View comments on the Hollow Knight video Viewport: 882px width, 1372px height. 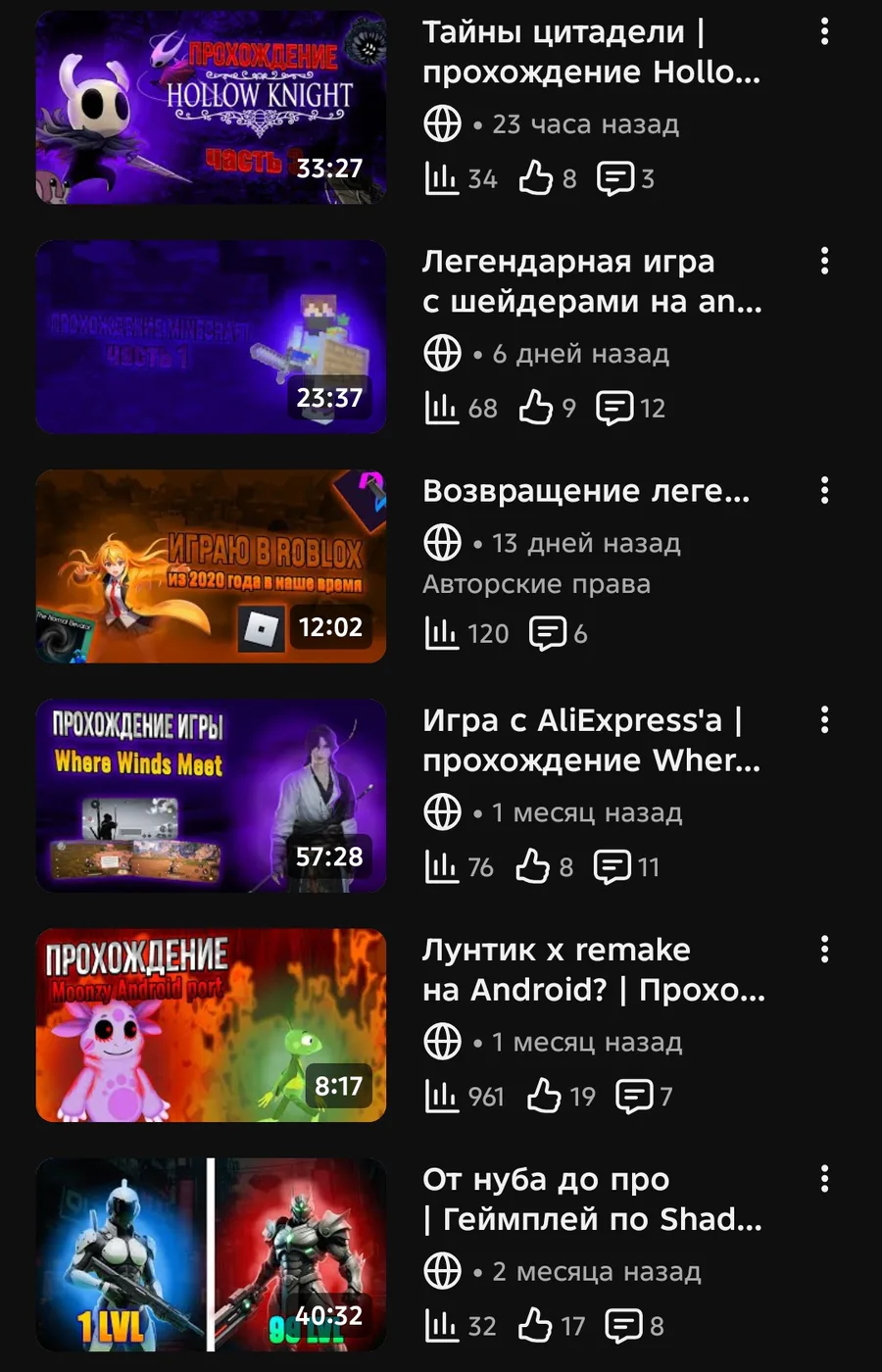pyautogui.click(x=625, y=178)
